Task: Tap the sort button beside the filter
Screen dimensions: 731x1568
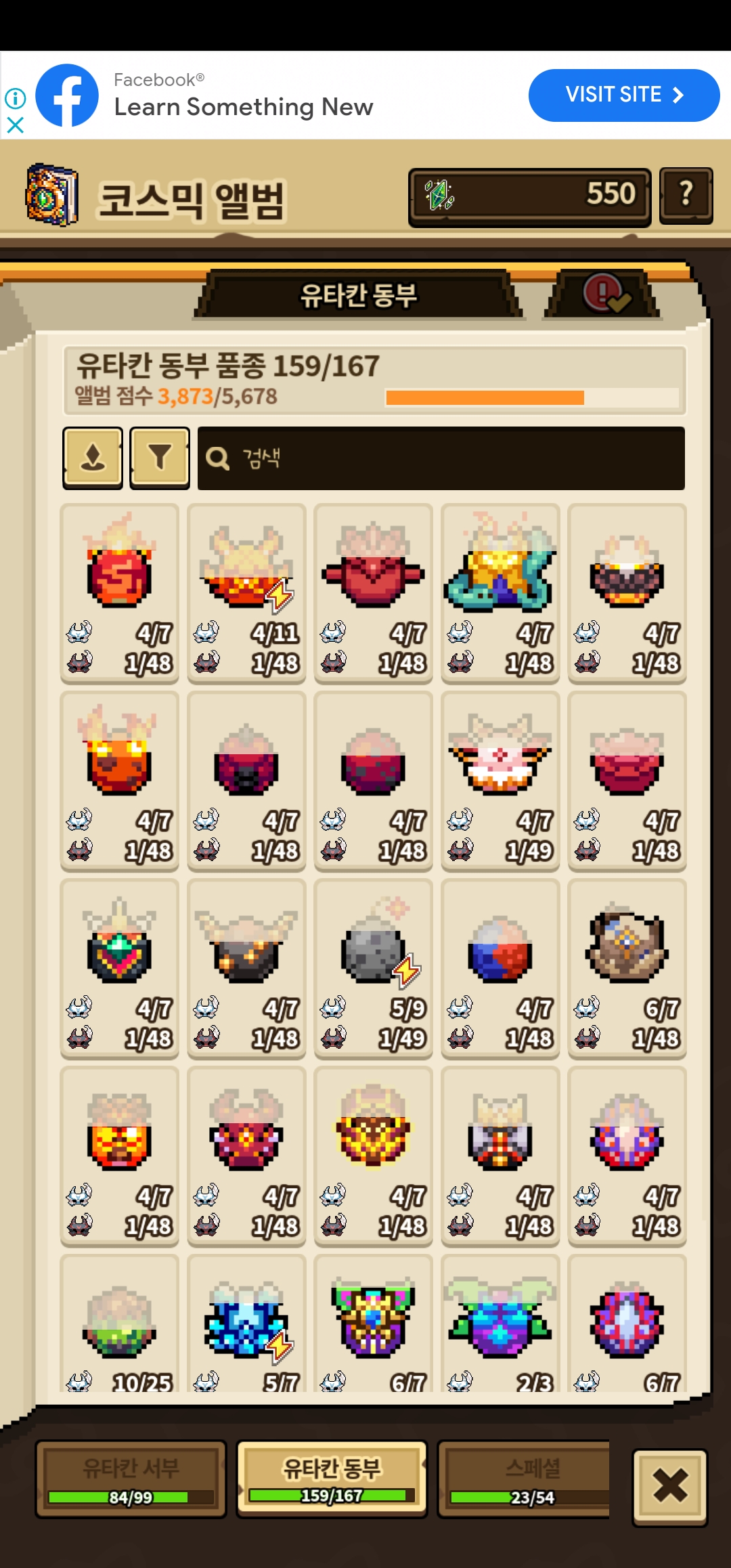Action: pos(93,458)
